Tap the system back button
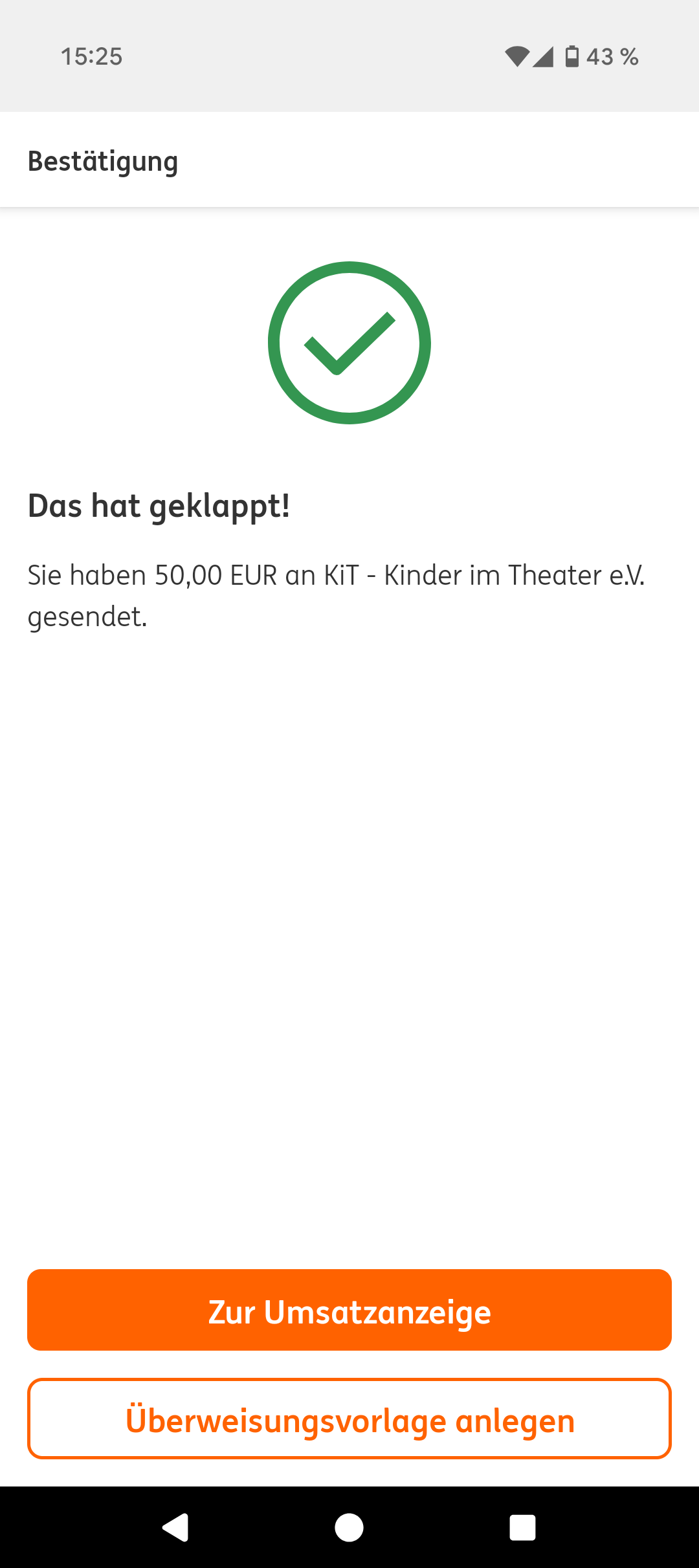The width and height of the screenshot is (699, 1568). click(x=175, y=1527)
